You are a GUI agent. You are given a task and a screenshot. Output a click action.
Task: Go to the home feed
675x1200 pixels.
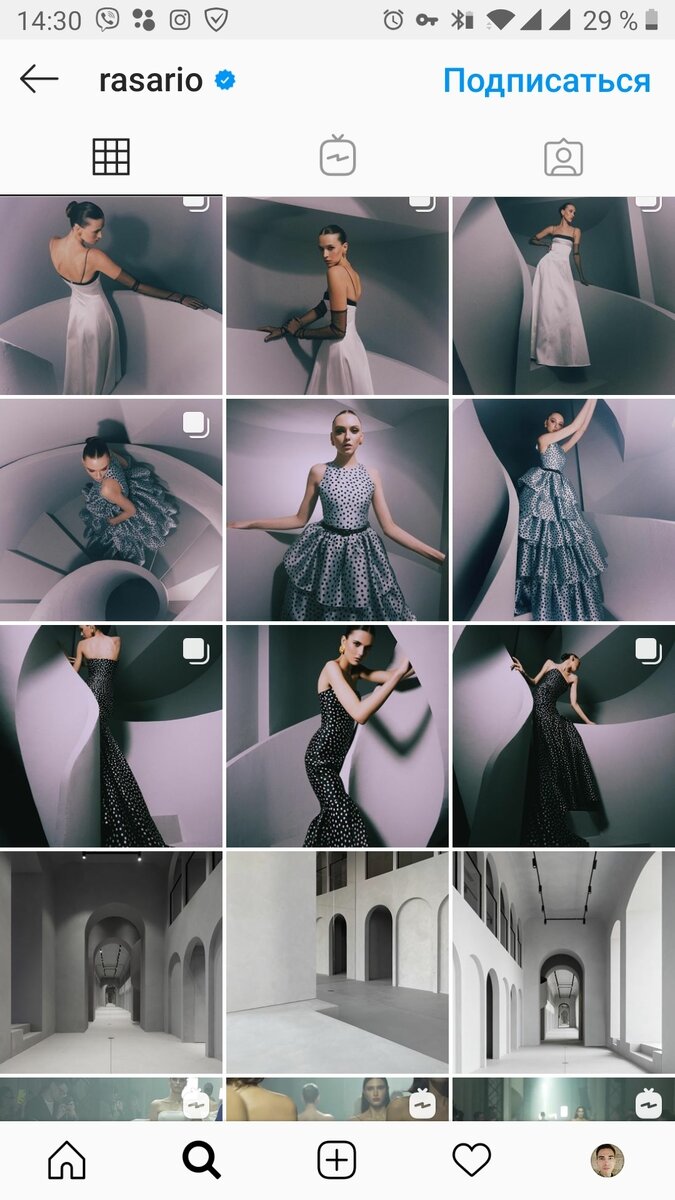click(67, 1160)
